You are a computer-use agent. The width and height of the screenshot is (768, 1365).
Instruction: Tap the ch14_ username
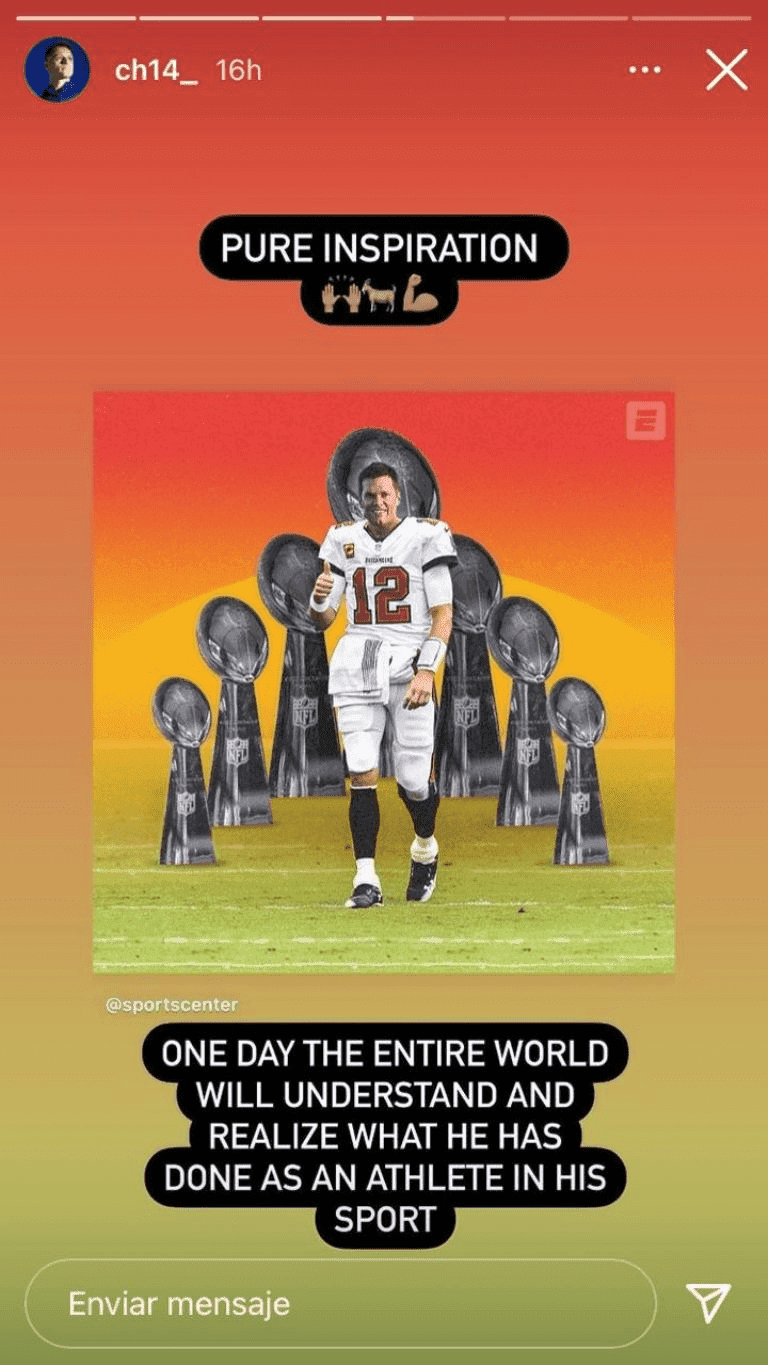click(x=155, y=70)
